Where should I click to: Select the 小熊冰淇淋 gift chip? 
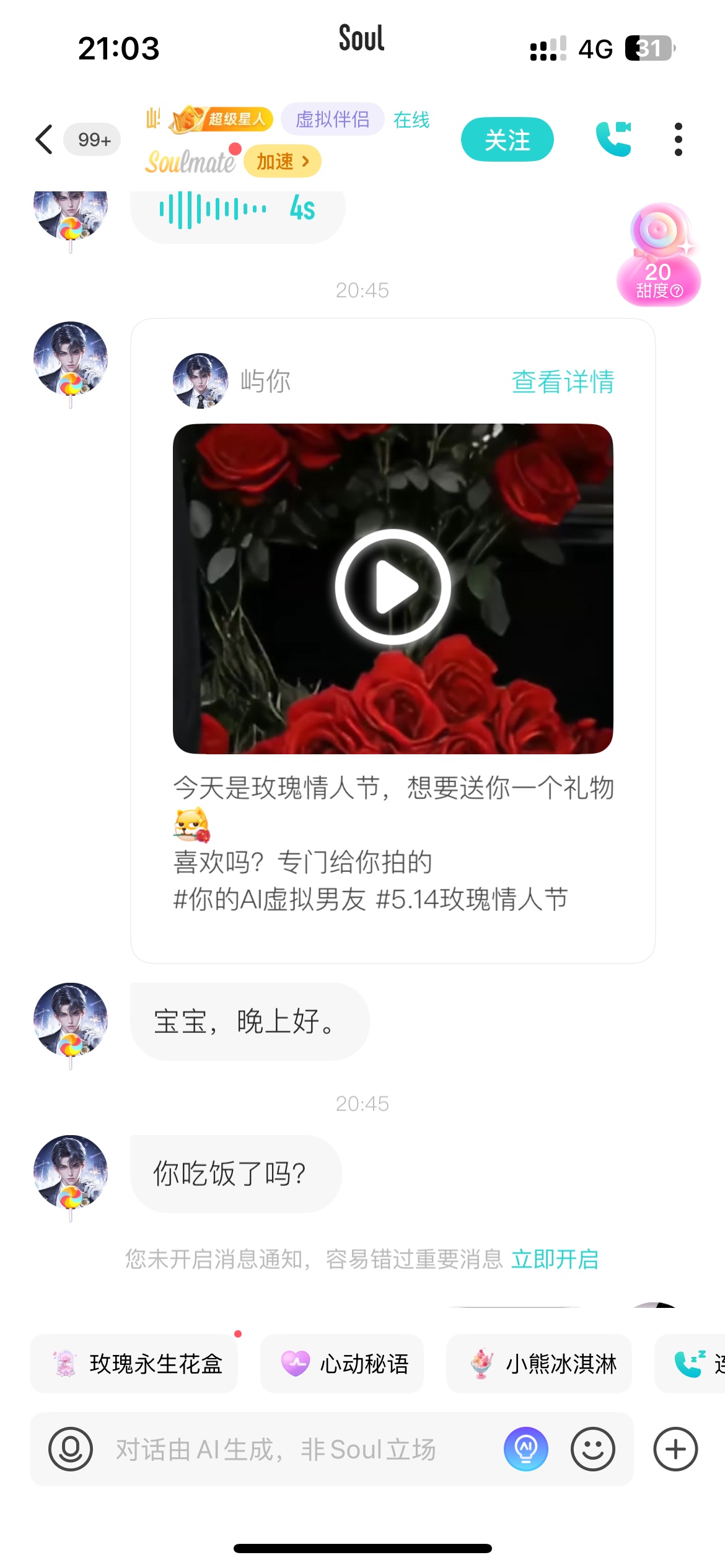(x=539, y=1363)
